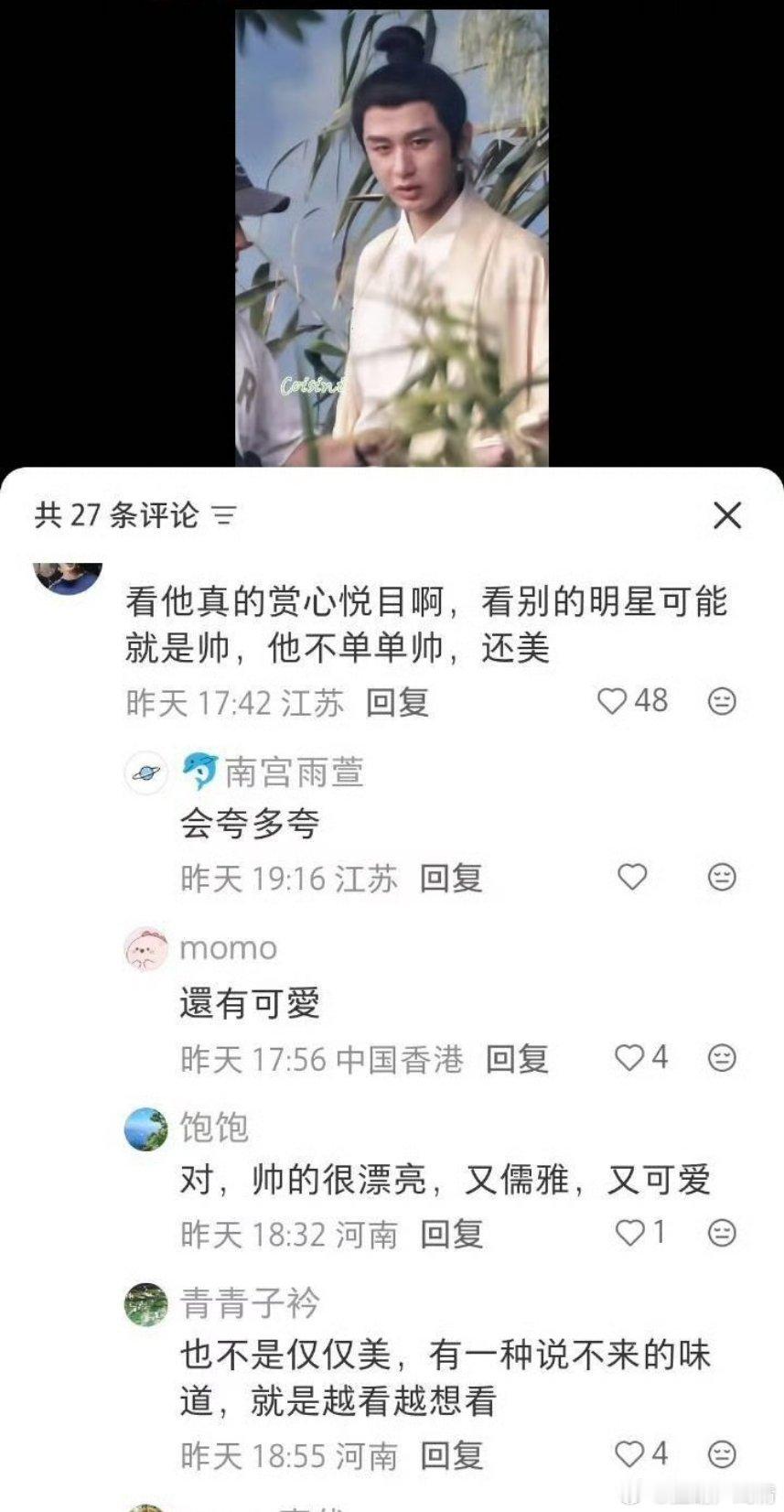
Task: Close the comments panel
Action: [727, 515]
